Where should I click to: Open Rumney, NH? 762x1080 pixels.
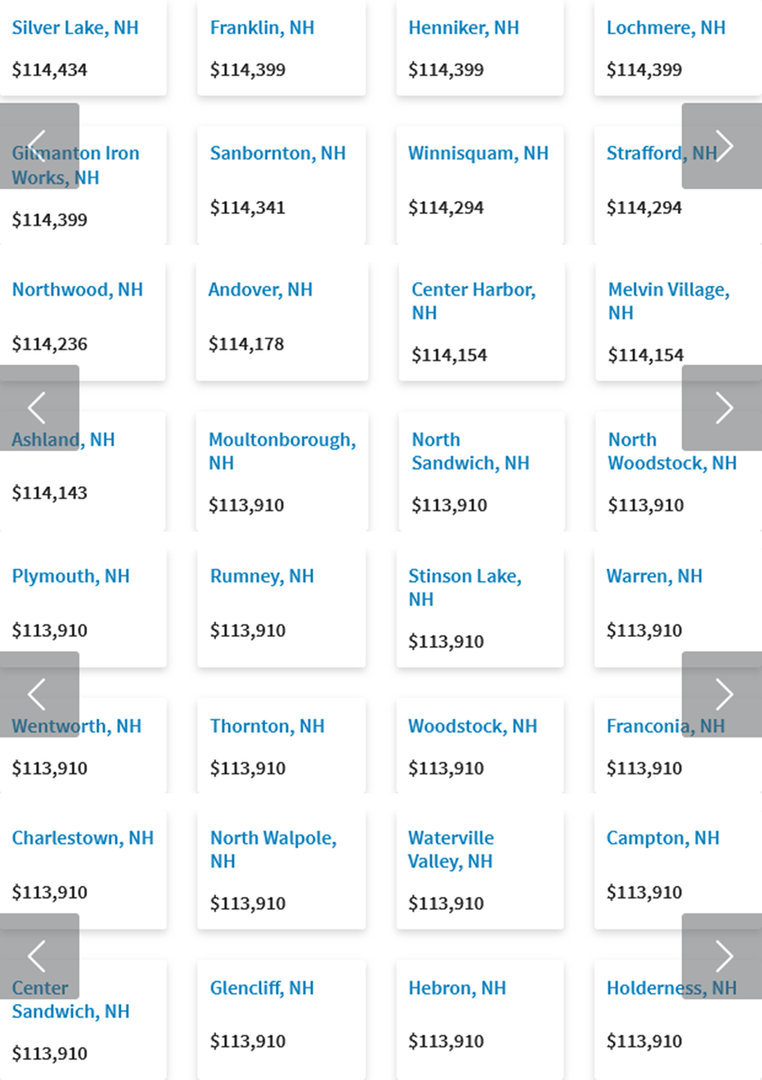(262, 576)
